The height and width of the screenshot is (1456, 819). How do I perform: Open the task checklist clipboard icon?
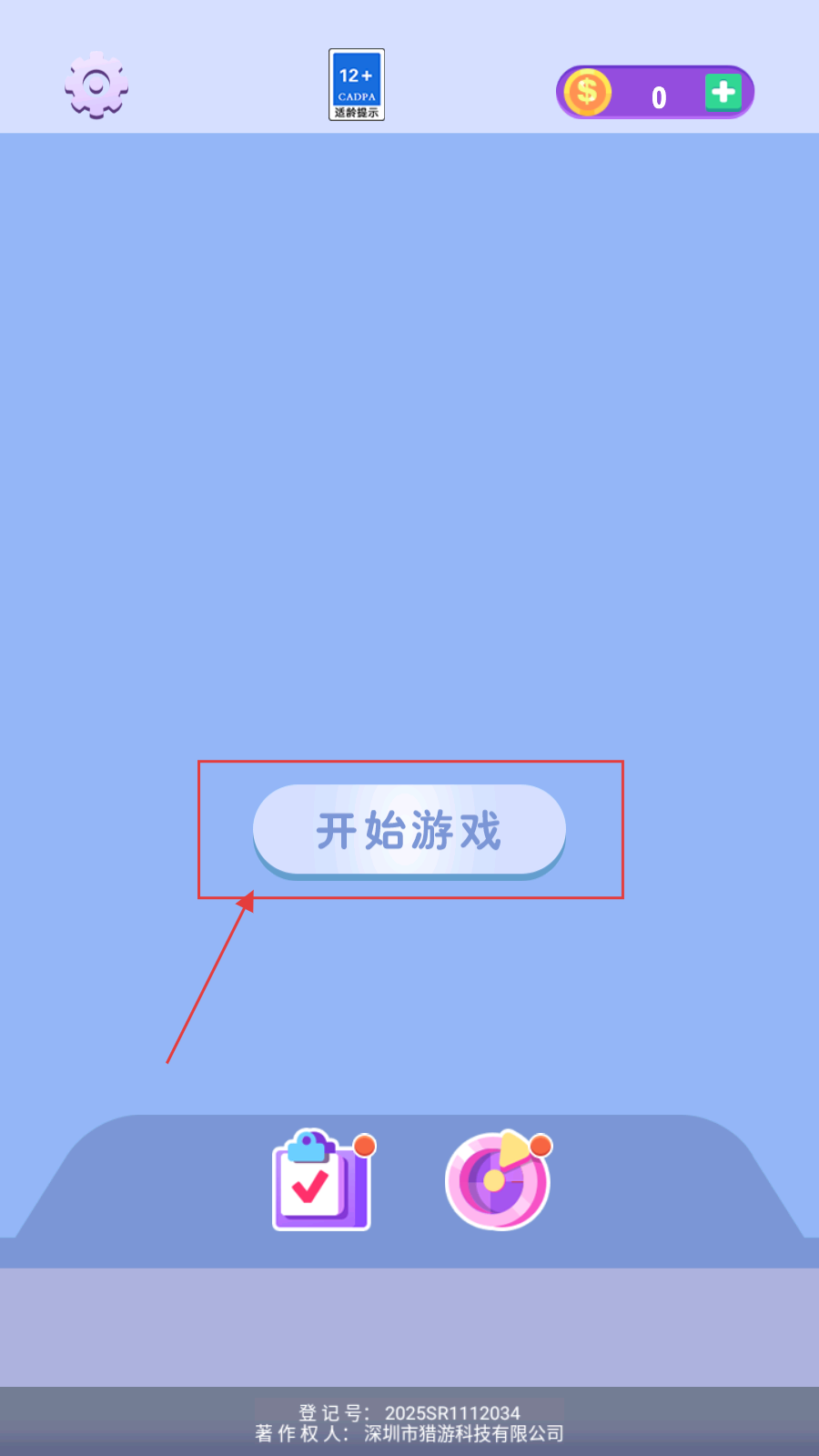[323, 1180]
